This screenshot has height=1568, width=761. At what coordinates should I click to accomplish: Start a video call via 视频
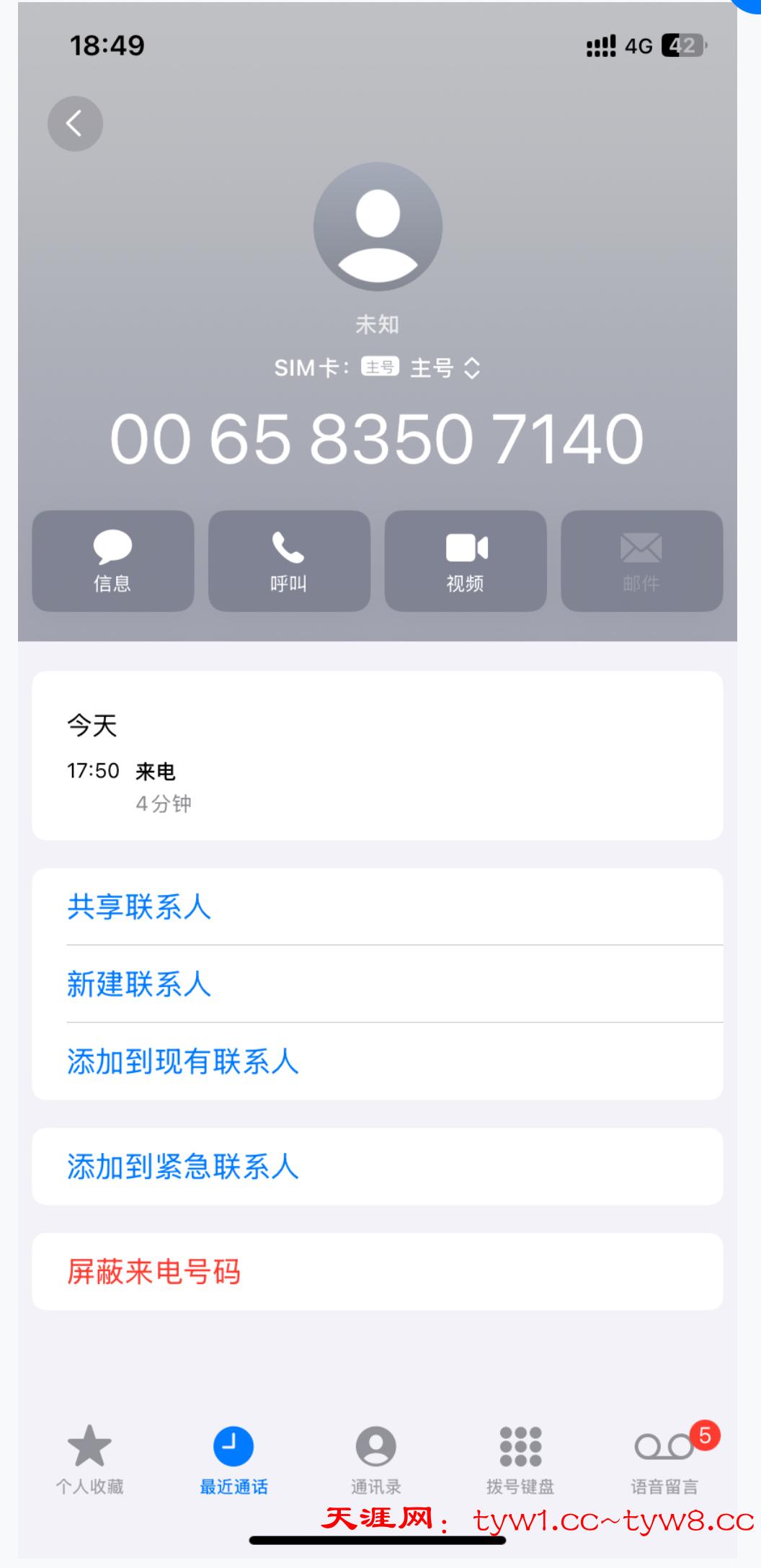point(466,561)
